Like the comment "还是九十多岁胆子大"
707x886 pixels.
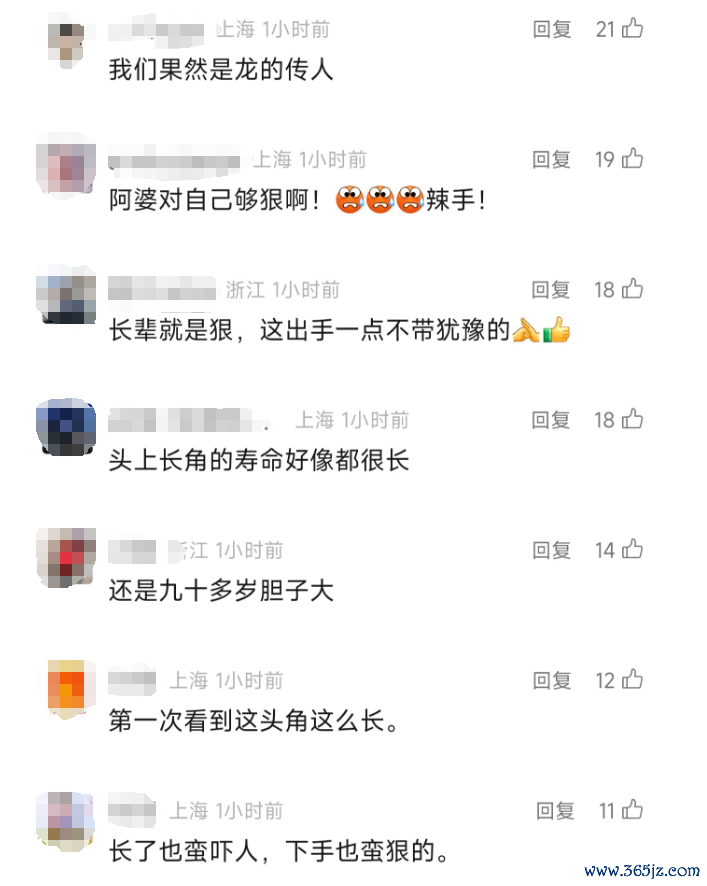632,550
